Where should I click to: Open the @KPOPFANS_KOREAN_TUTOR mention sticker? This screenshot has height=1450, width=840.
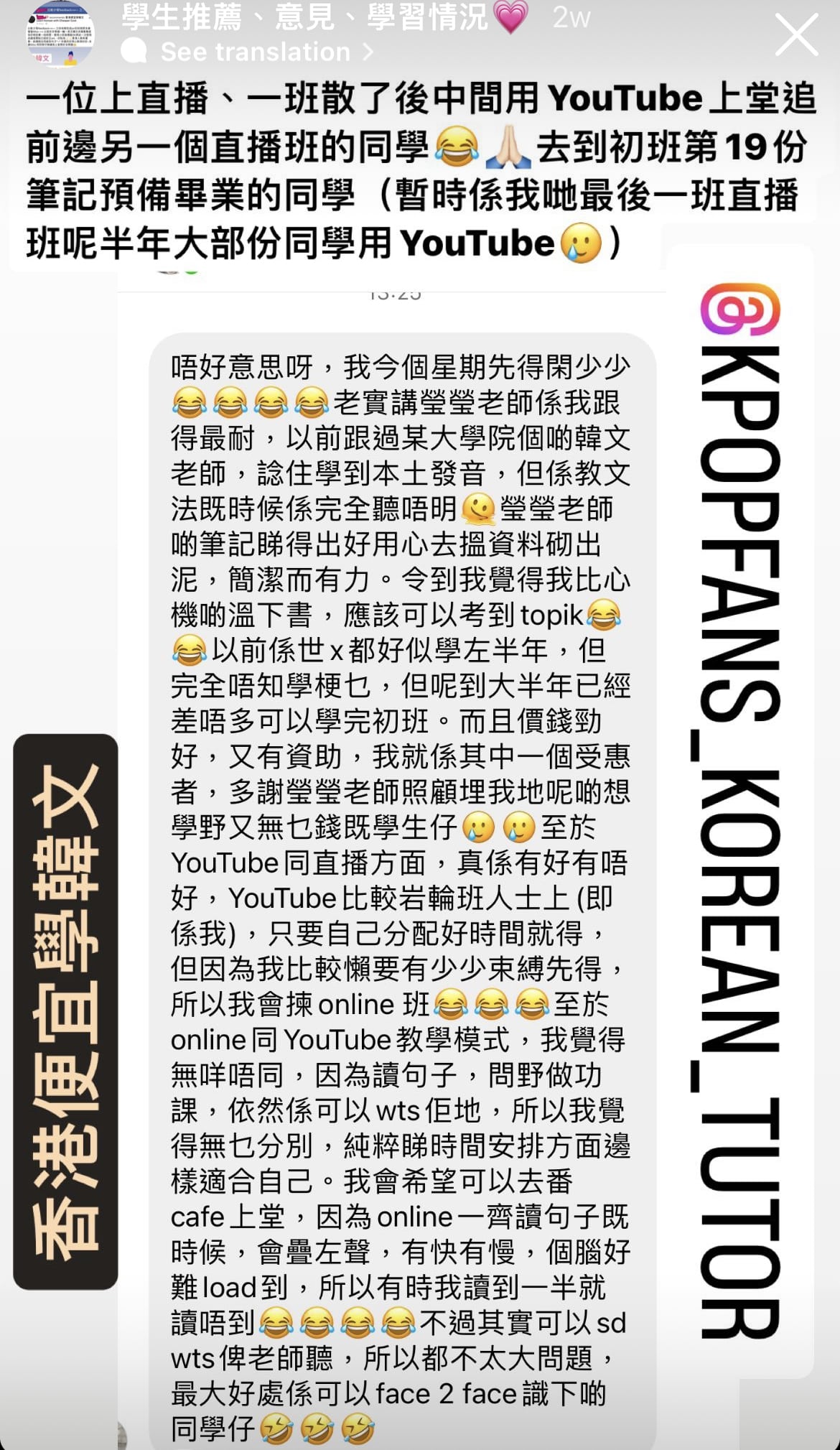(739, 811)
